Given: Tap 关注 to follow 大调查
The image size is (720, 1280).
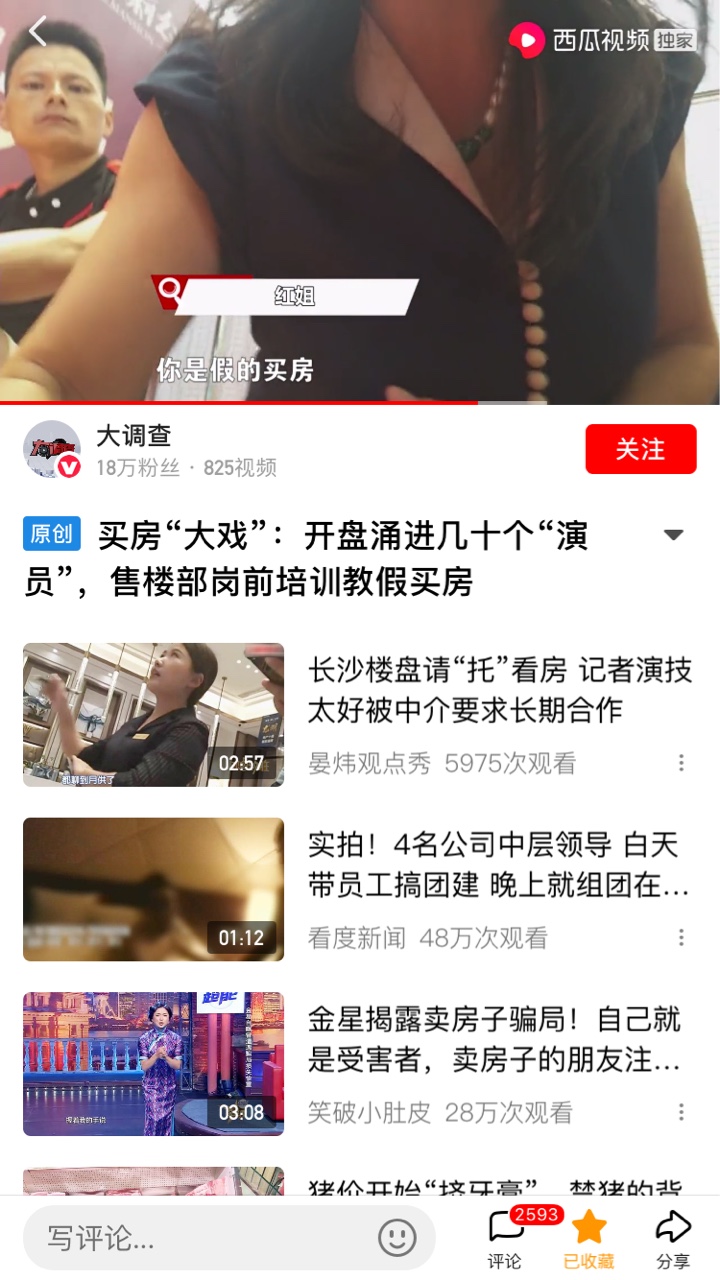Looking at the screenshot, I should coord(640,449).
